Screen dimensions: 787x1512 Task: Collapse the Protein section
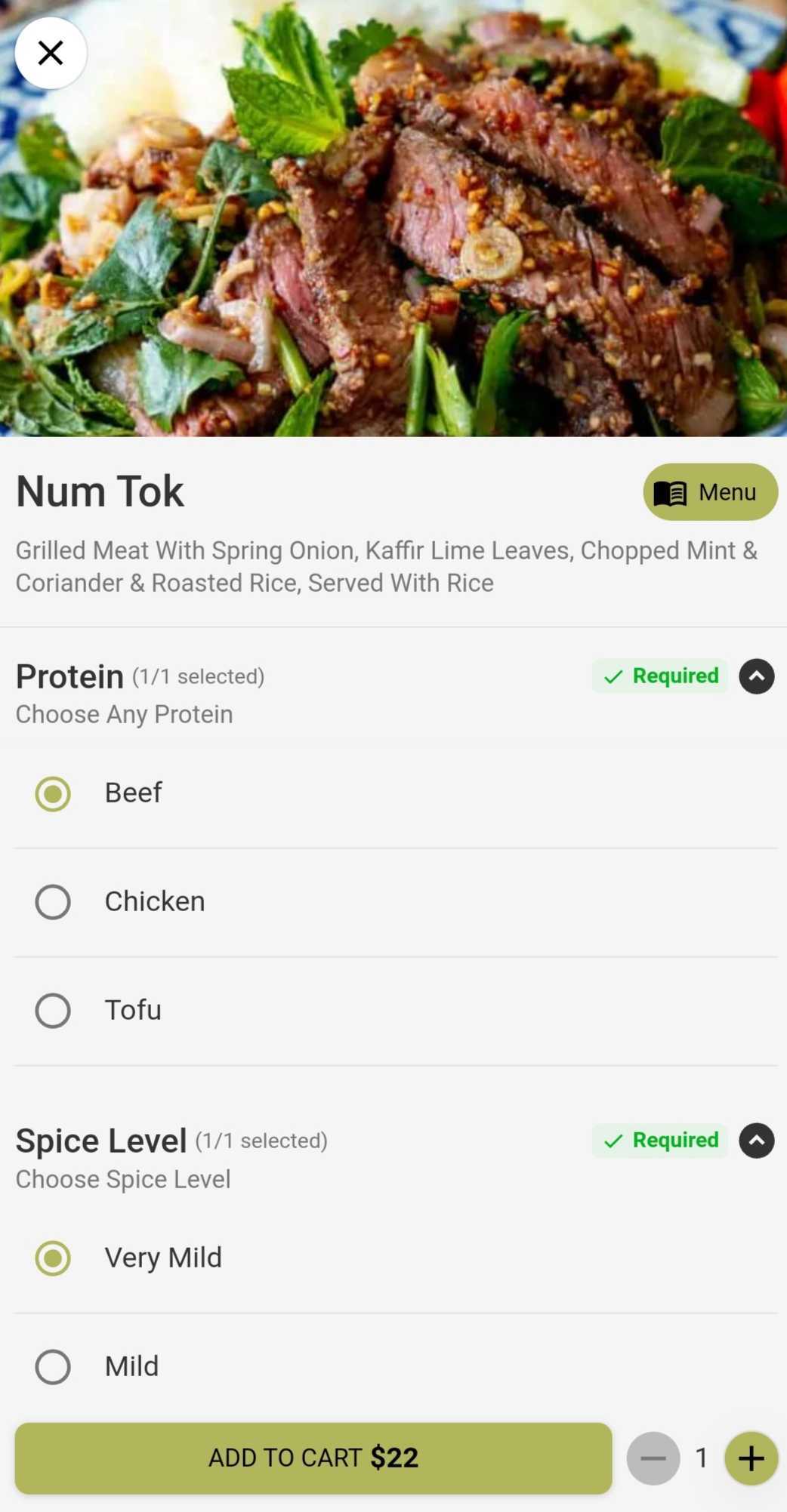tap(756, 676)
